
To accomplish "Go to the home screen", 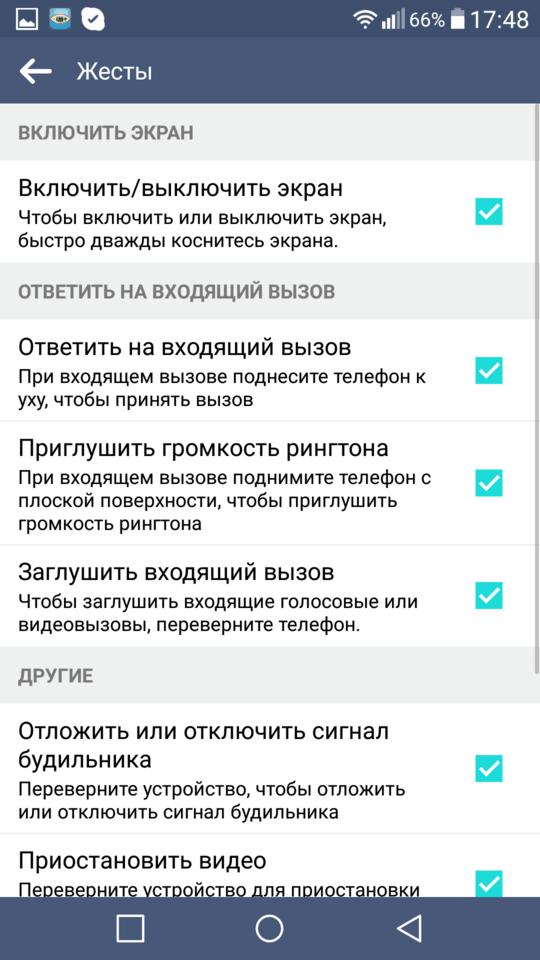I will pos(269,928).
